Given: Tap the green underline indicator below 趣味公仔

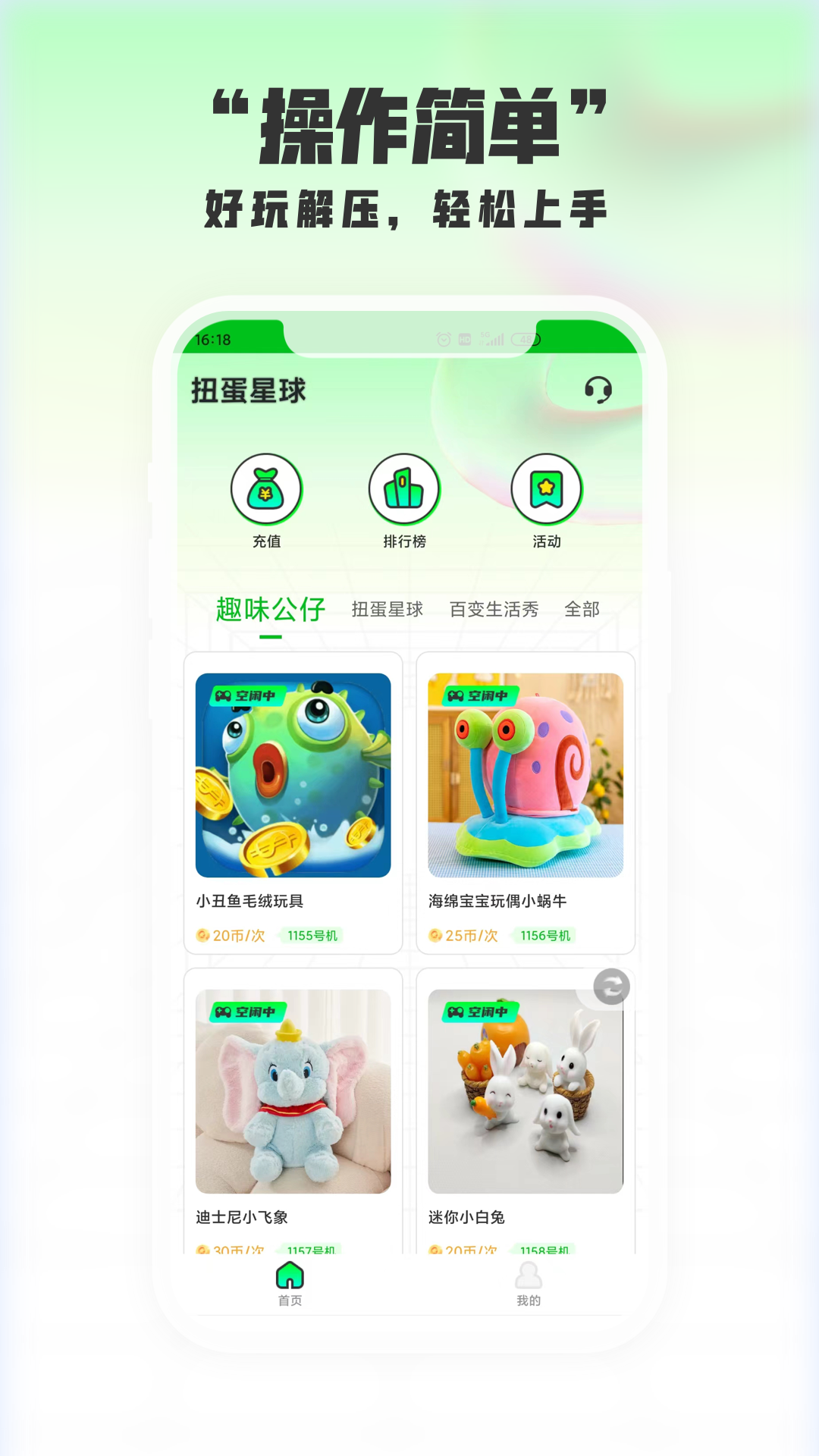Looking at the screenshot, I should (x=269, y=635).
